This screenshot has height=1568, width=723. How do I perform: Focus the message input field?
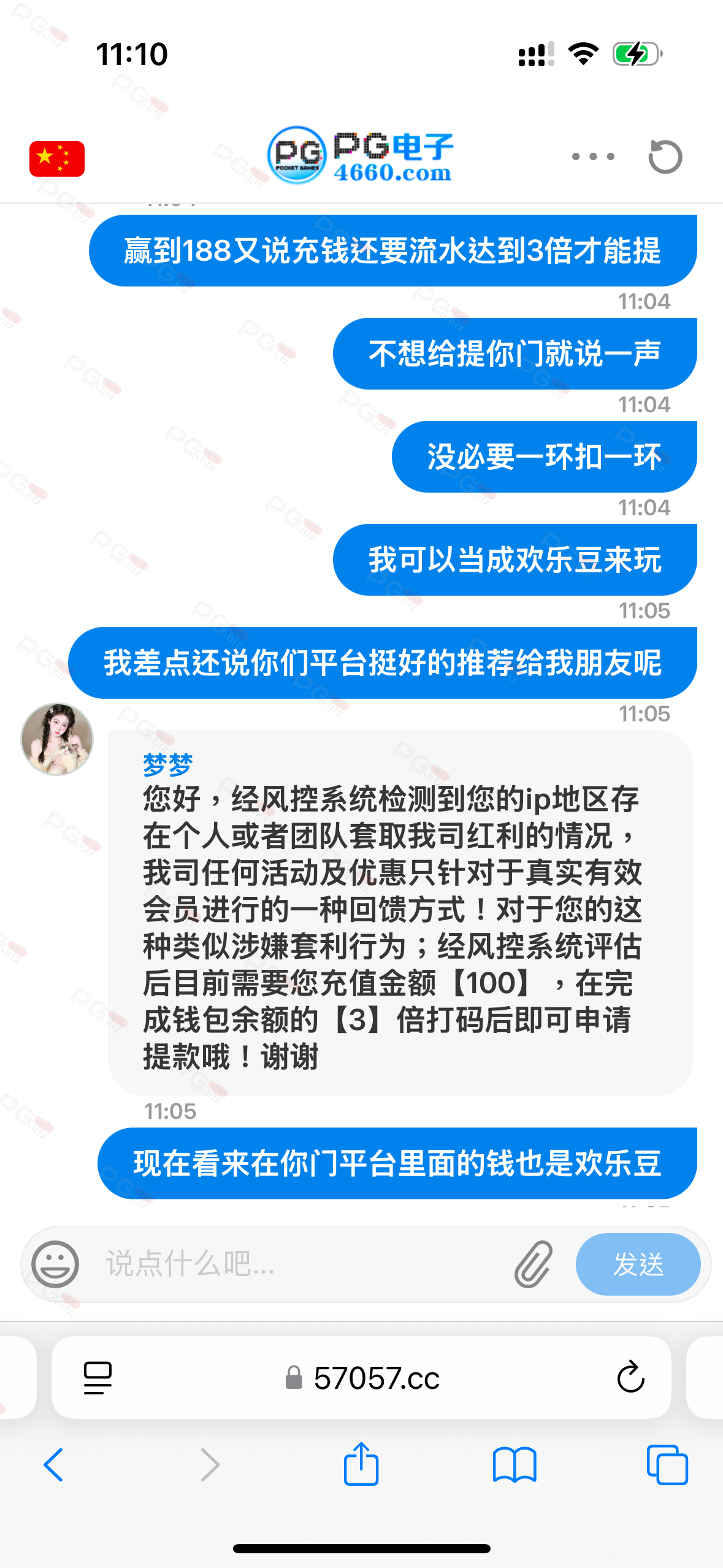pyautogui.click(x=300, y=1264)
